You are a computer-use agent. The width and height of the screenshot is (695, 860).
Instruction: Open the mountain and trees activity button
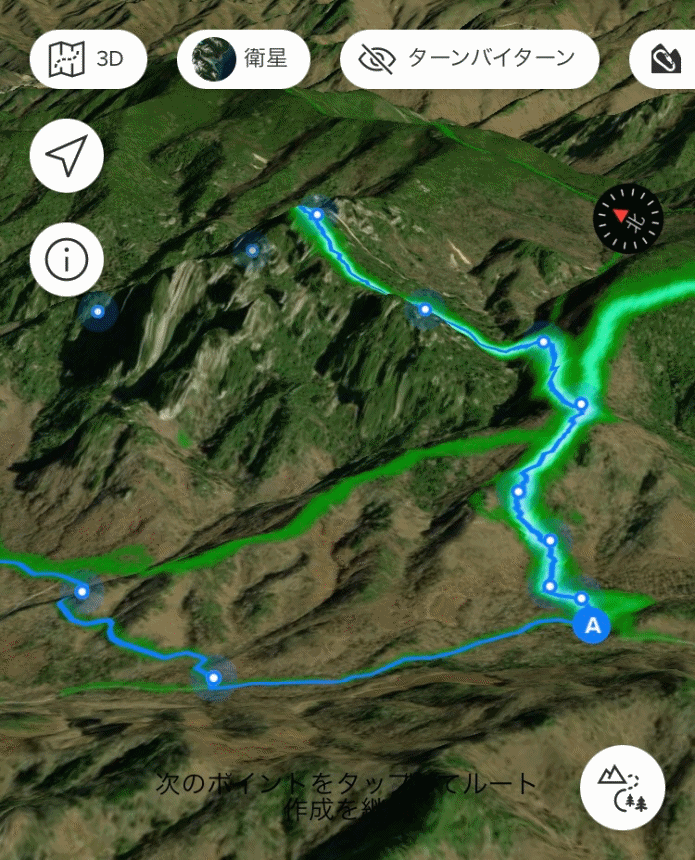(622, 786)
